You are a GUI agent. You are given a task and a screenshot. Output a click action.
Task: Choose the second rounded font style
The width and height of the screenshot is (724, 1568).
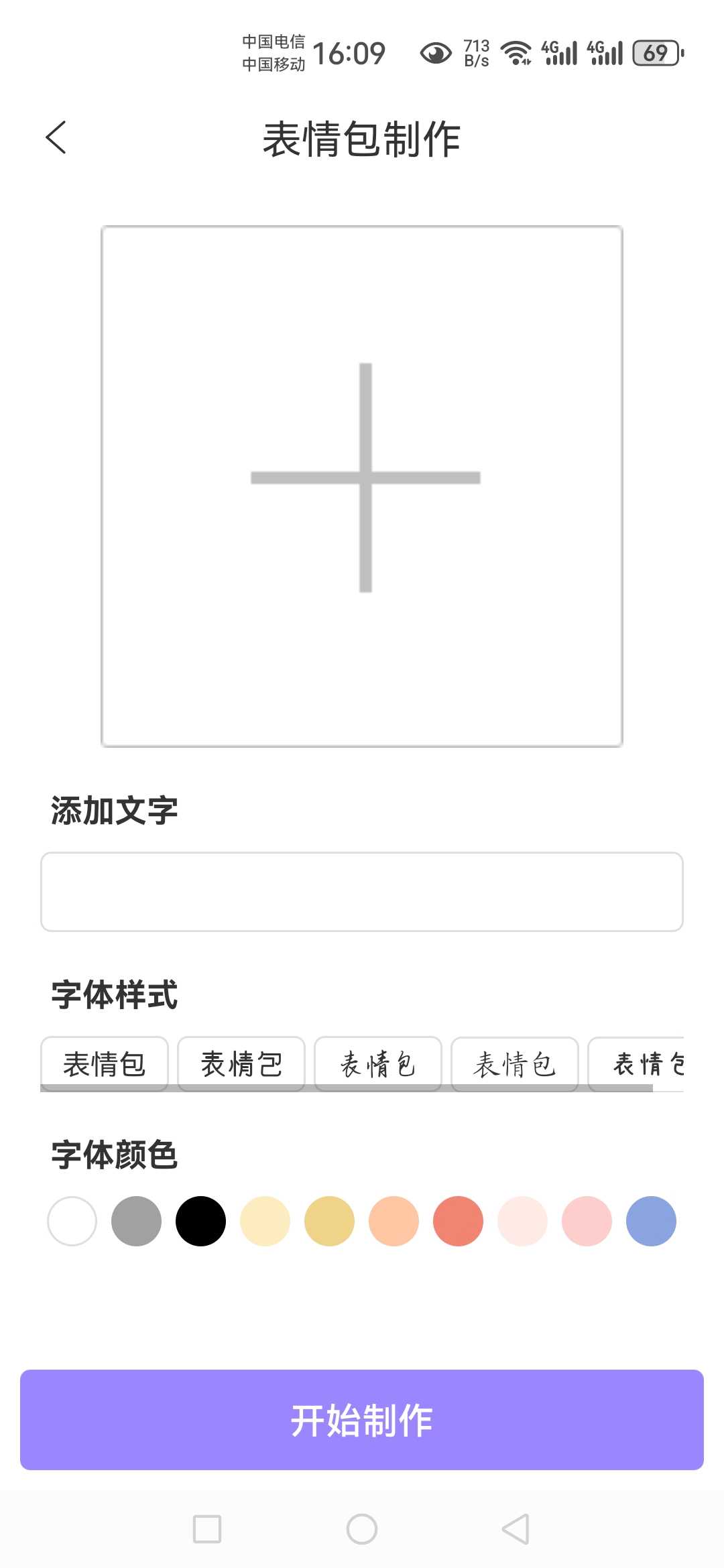(x=241, y=1063)
